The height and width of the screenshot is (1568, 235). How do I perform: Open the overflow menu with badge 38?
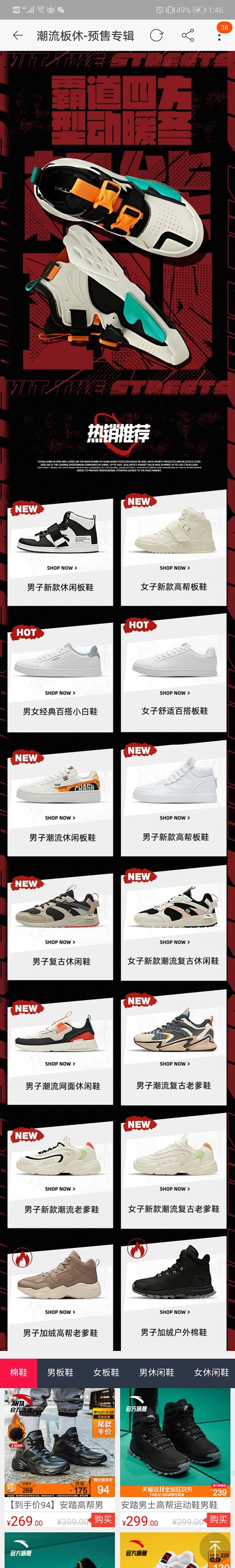[220, 35]
